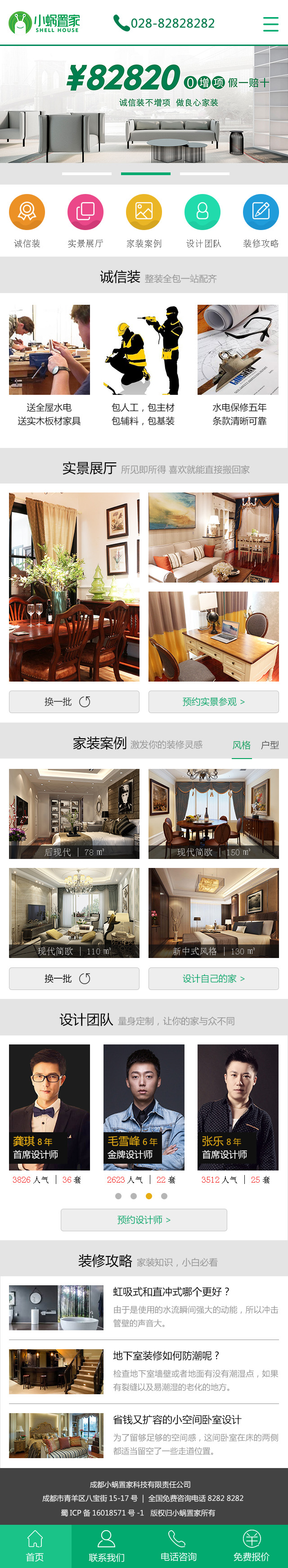Image resolution: width=288 pixels, height=1568 pixels.
Task: Call 028-82828282 phone number
Action: pos(164,23)
